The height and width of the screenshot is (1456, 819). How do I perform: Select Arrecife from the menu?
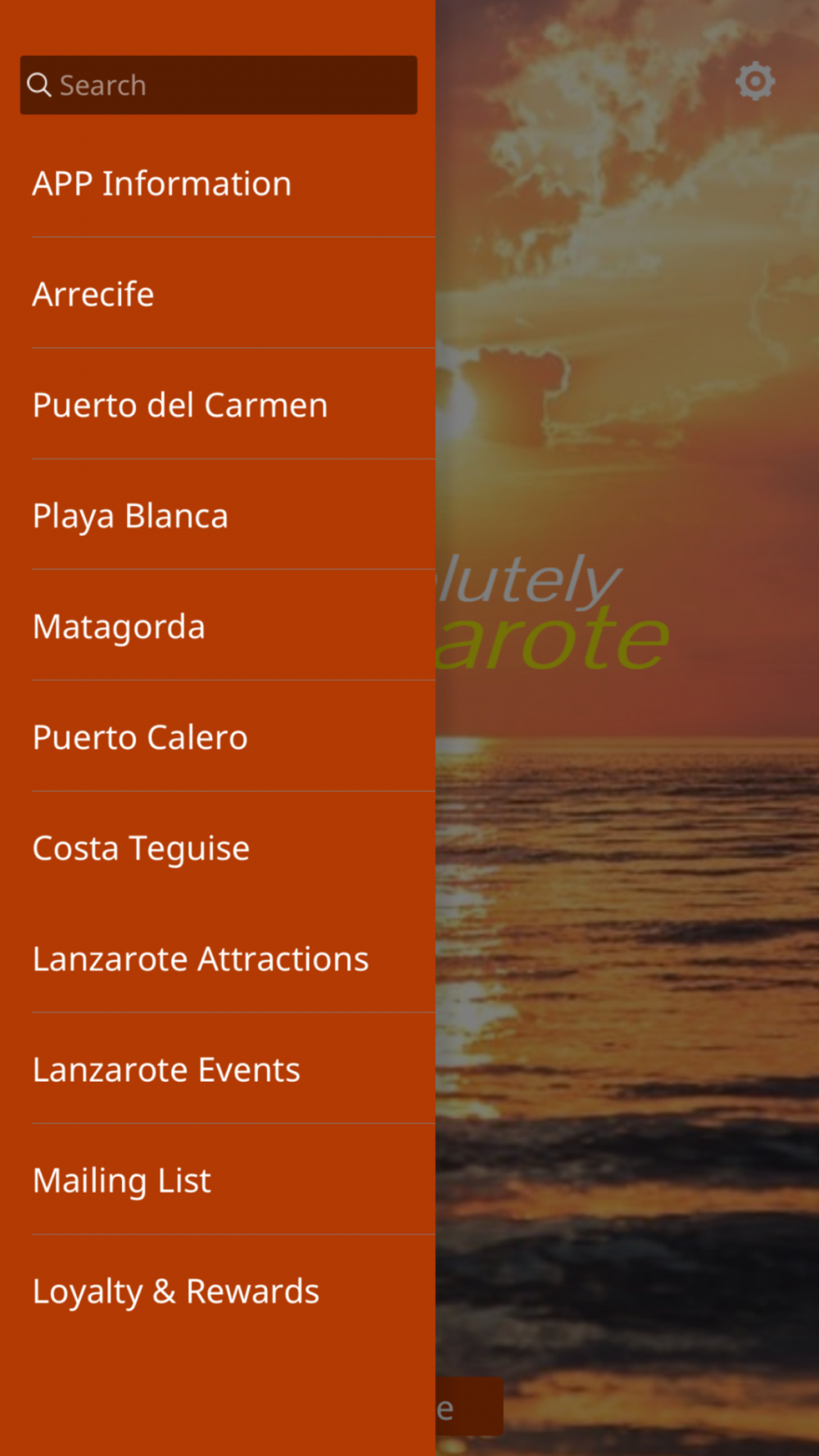[218, 294]
